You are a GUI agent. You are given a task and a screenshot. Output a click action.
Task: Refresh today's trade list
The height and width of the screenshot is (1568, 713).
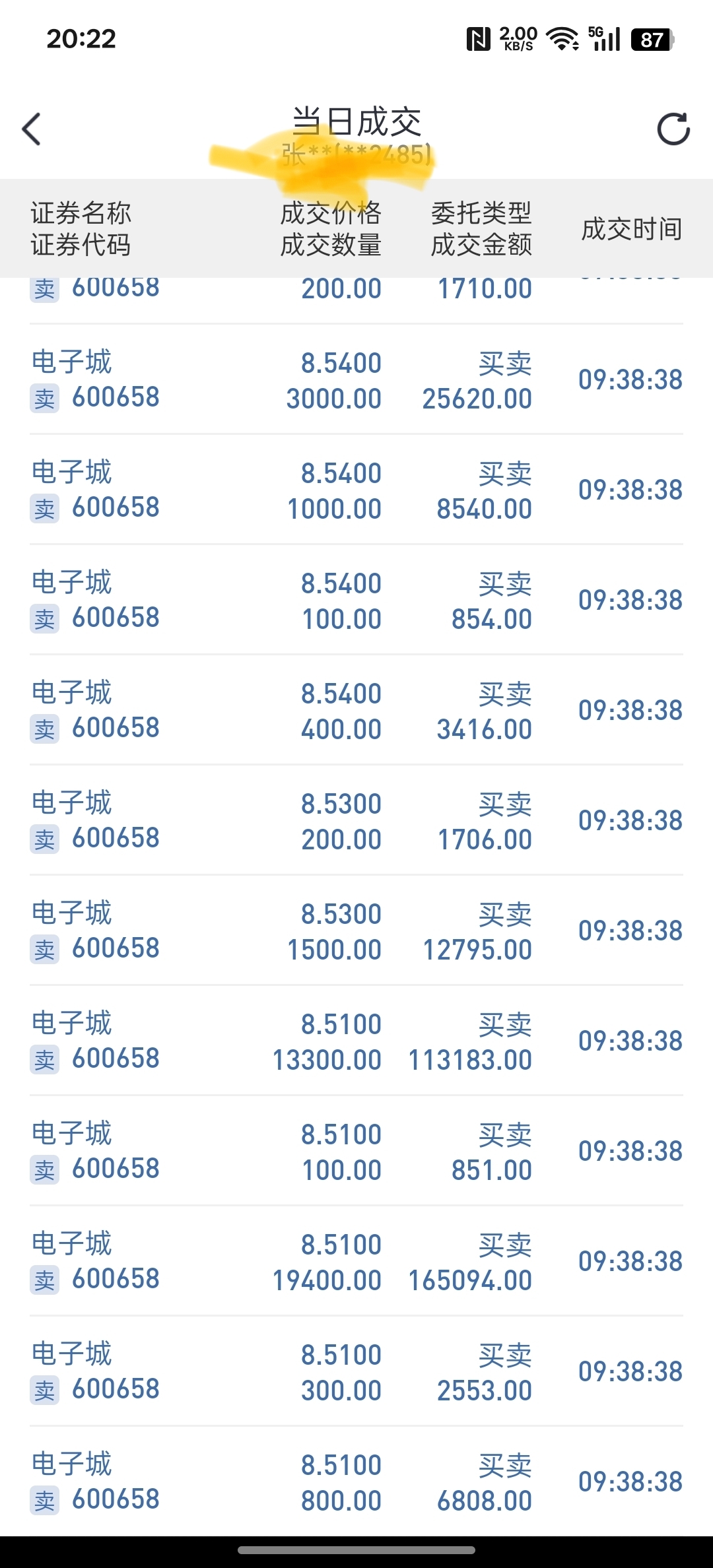tap(673, 129)
